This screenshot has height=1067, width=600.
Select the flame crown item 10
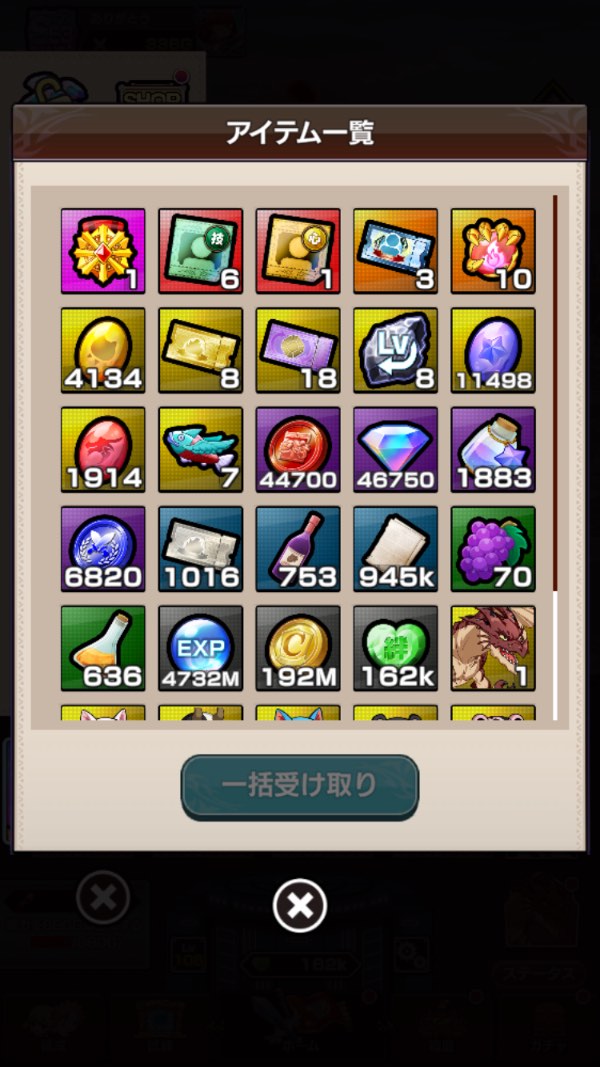(x=493, y=251)
